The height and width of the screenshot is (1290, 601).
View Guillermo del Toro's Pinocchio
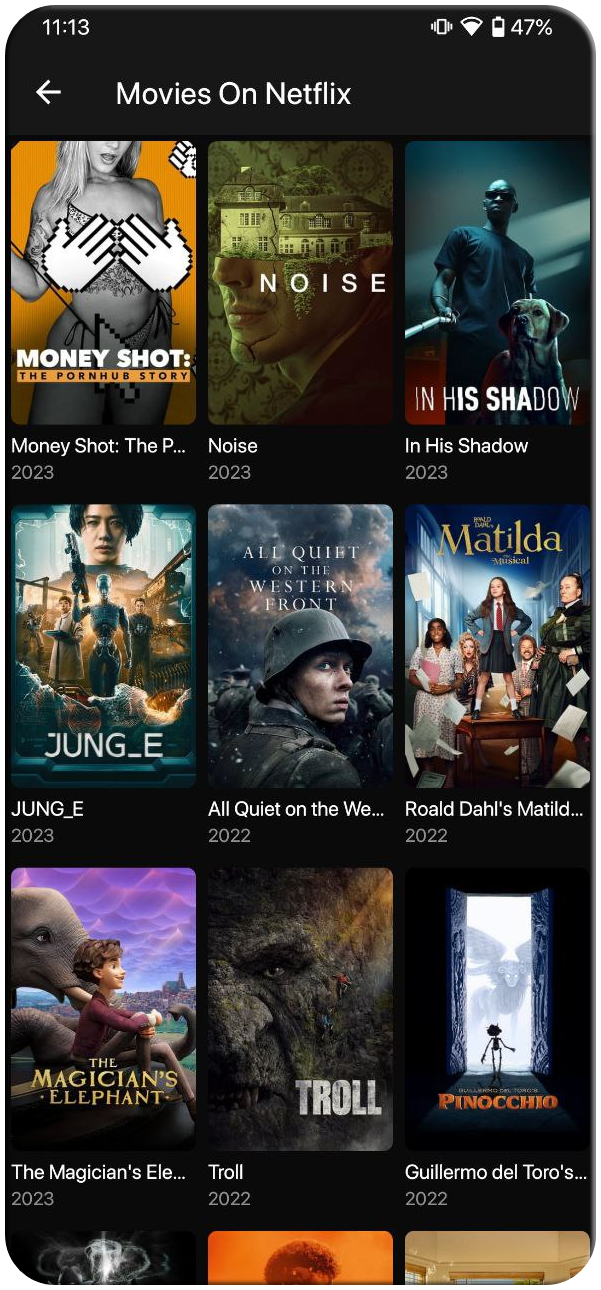[x=497, y=1009]
